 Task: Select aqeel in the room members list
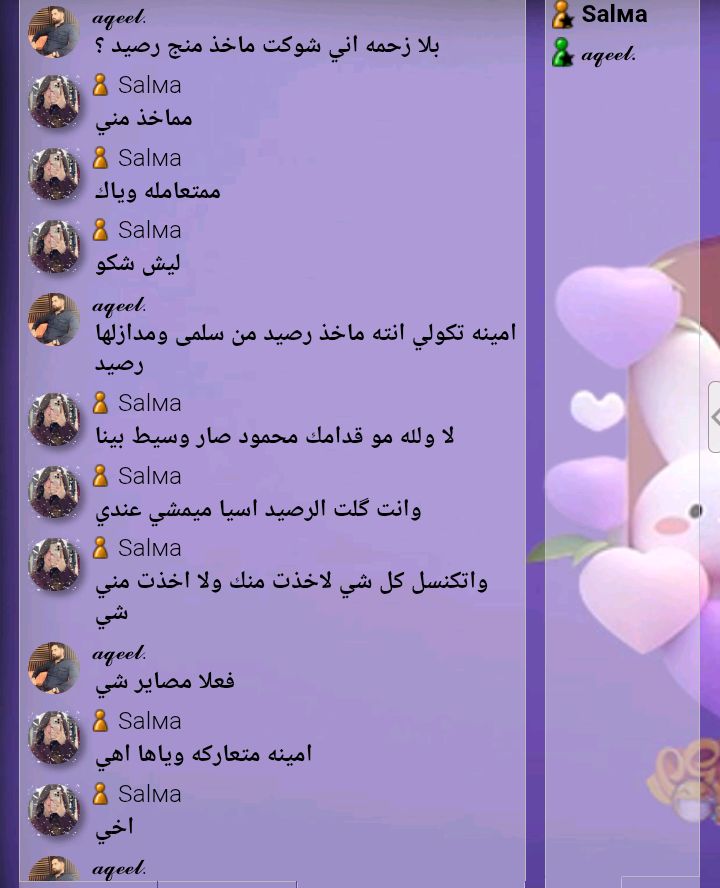click(607, 54)
